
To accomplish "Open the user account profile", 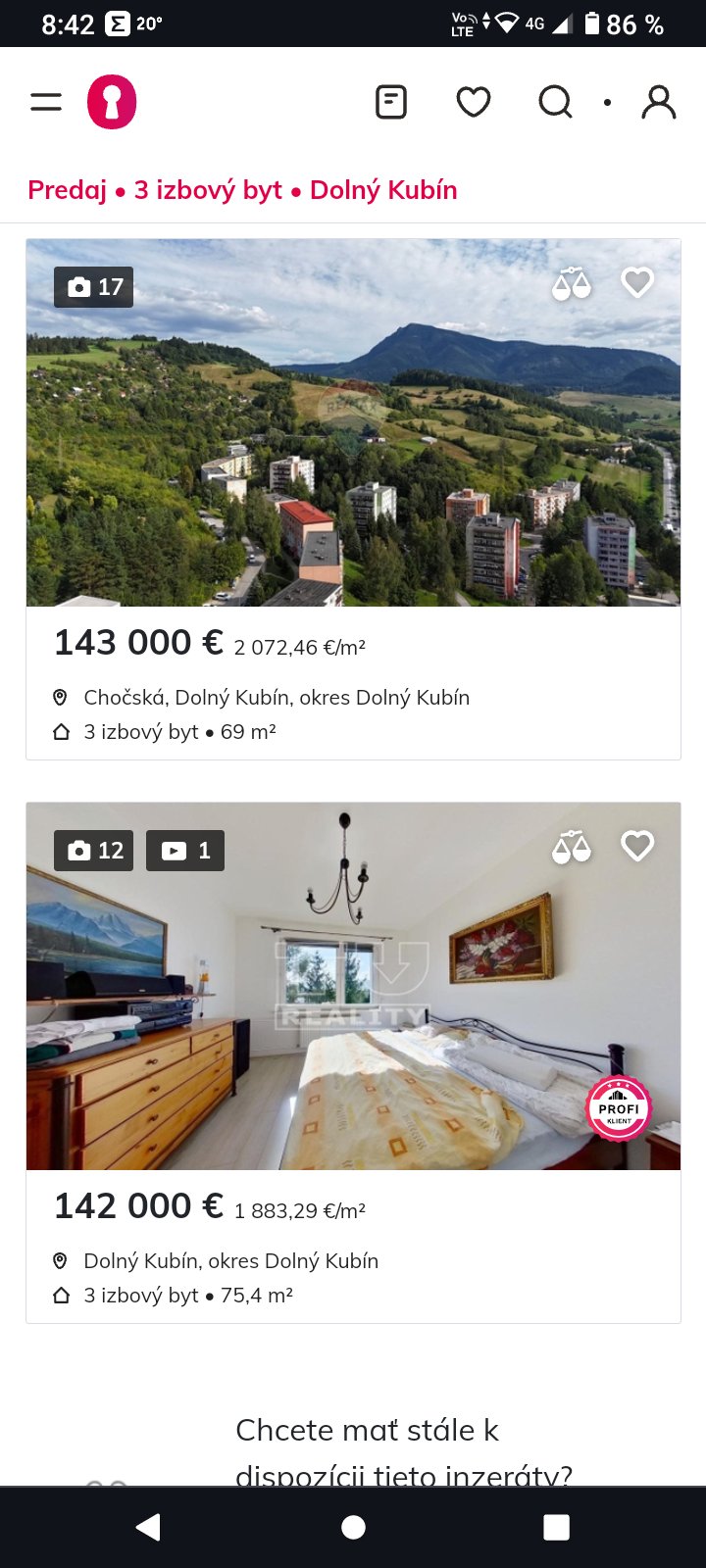I will pos(659,102).
